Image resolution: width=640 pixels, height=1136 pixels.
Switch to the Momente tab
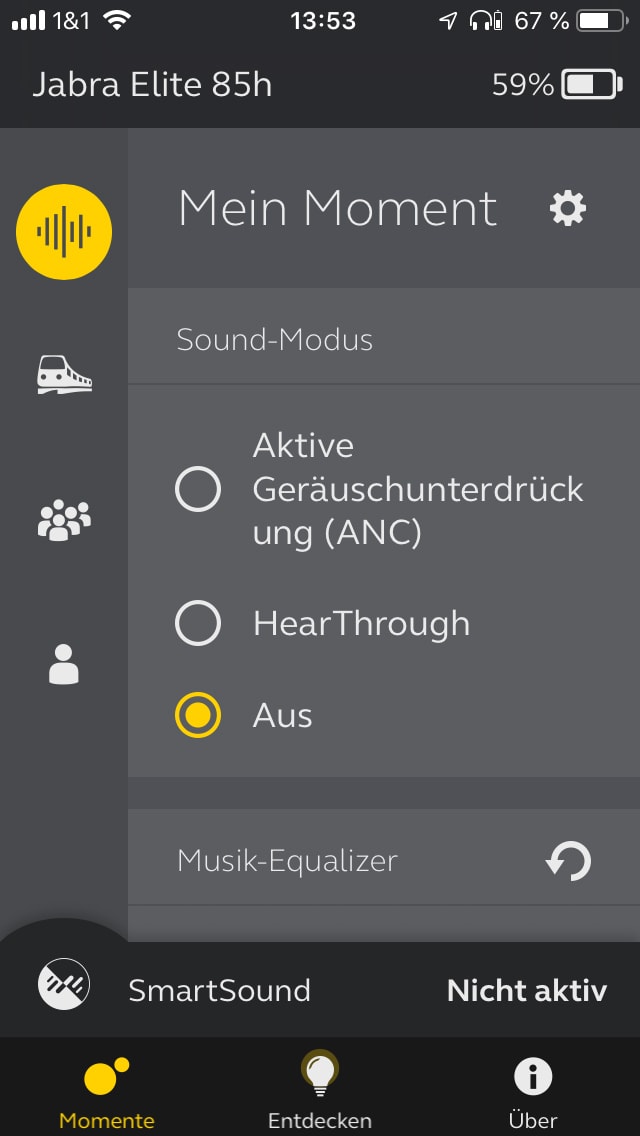coord(107,1087)
